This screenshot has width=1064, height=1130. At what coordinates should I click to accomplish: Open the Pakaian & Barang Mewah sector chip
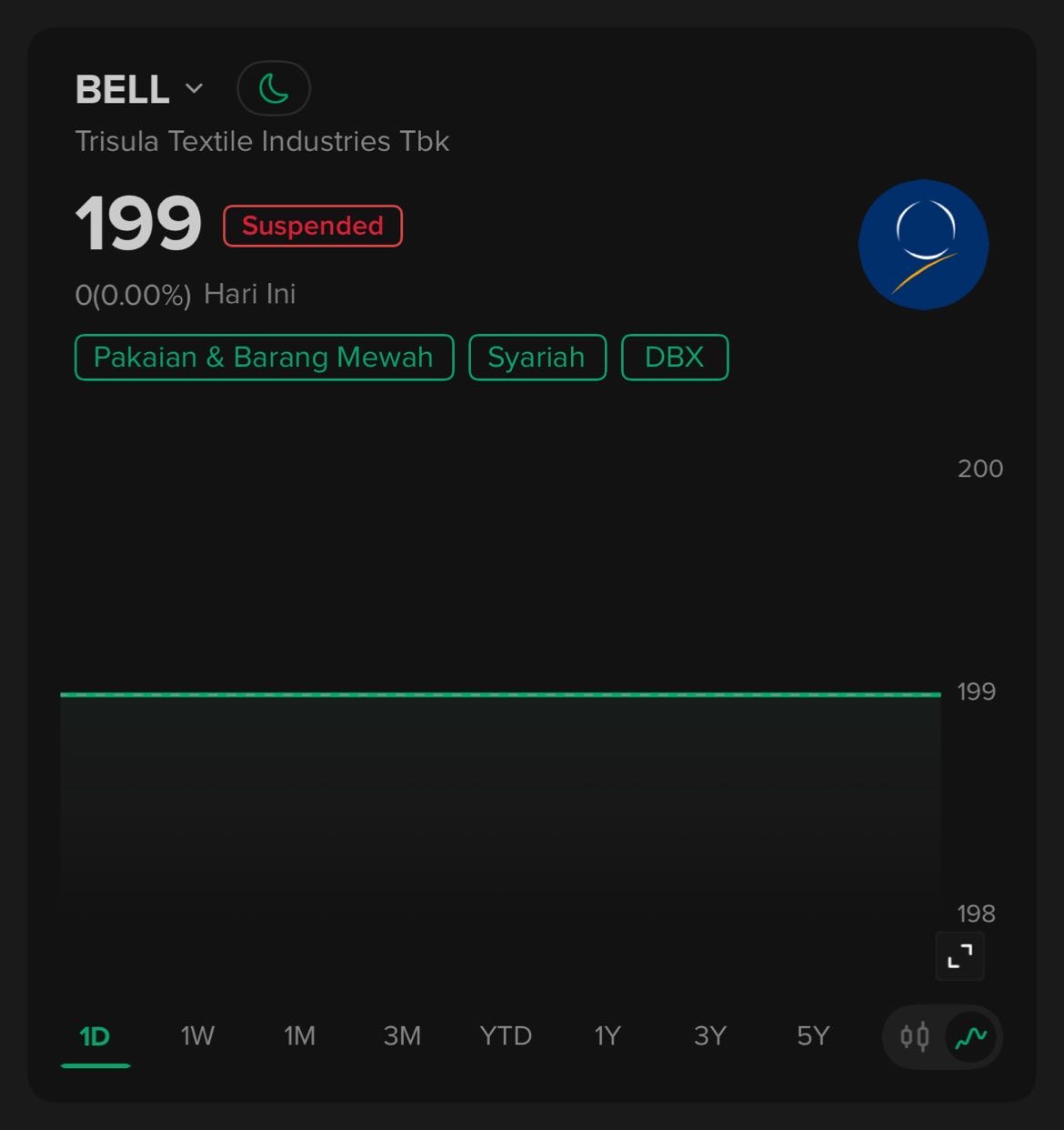coord(264,358)
